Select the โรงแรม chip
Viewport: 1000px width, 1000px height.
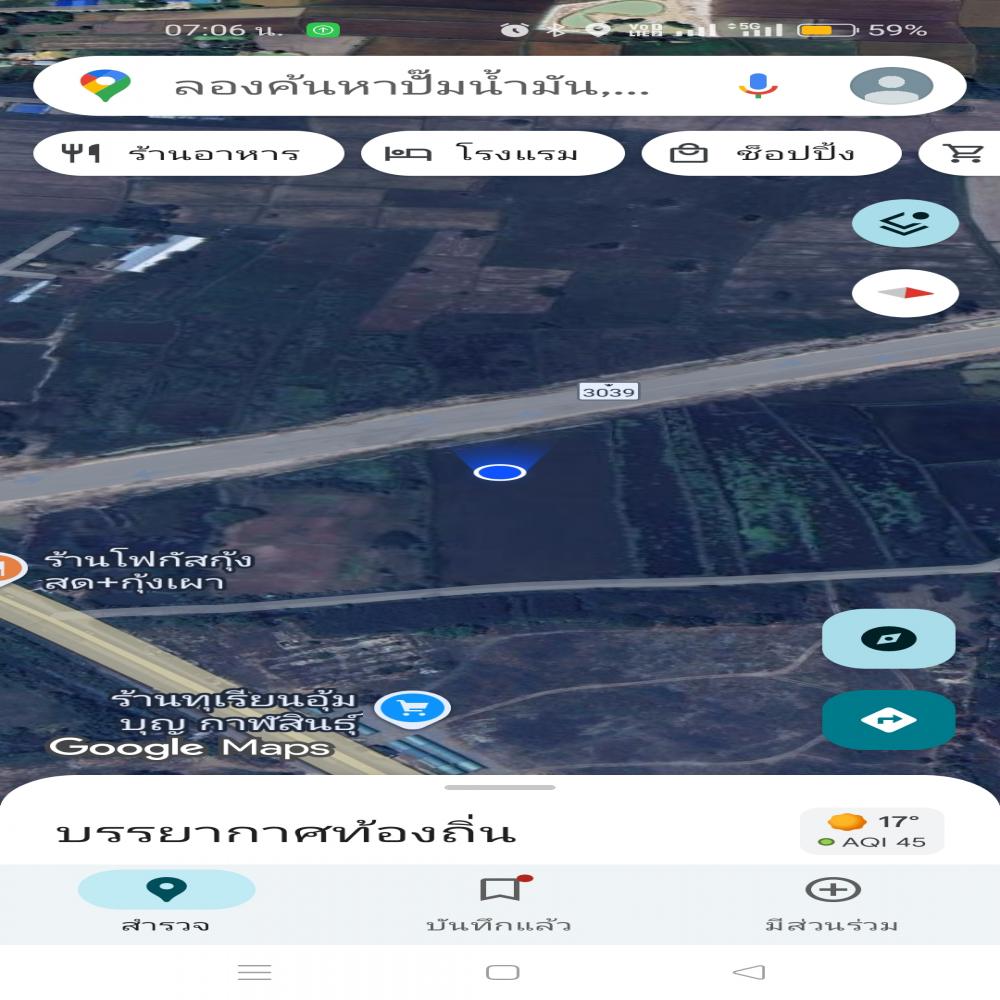(x=493, y=154)
